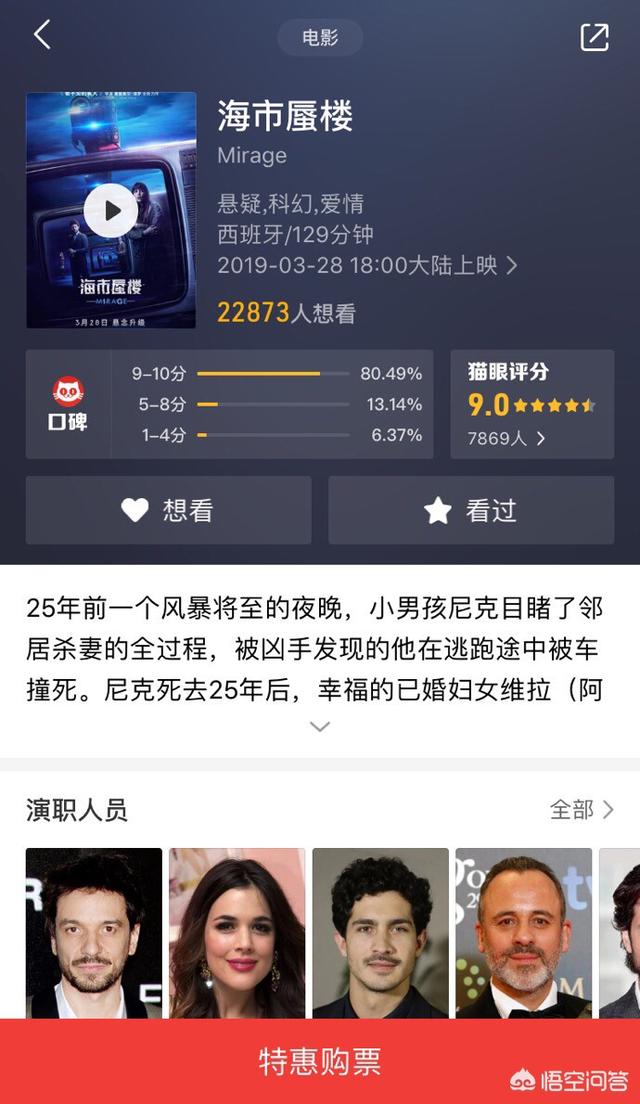Open the 电影 category chip
The height and width of the screenshot is (1104, 640).
320,38
